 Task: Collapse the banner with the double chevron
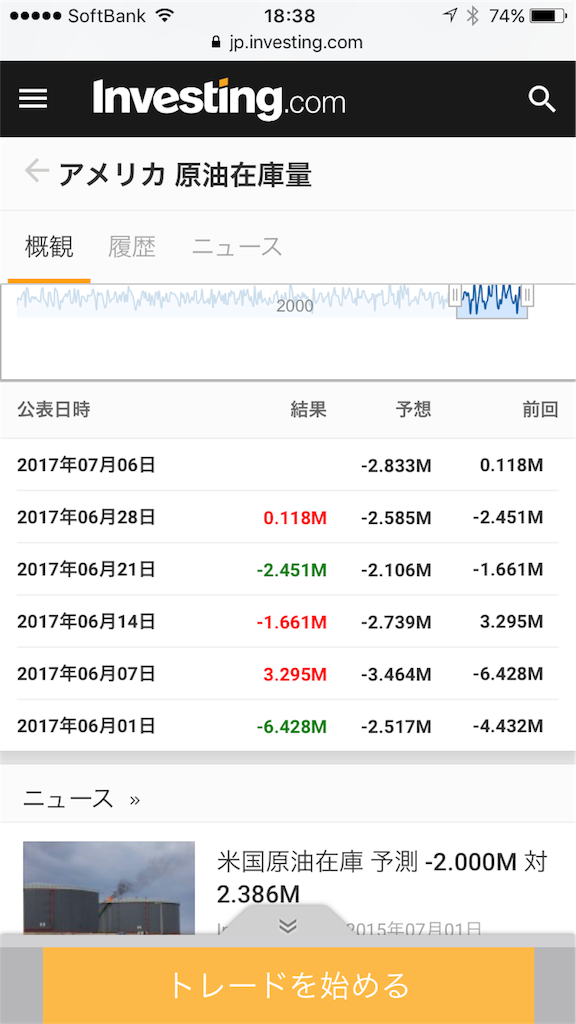pyautogui.click(x=287, y=925)
